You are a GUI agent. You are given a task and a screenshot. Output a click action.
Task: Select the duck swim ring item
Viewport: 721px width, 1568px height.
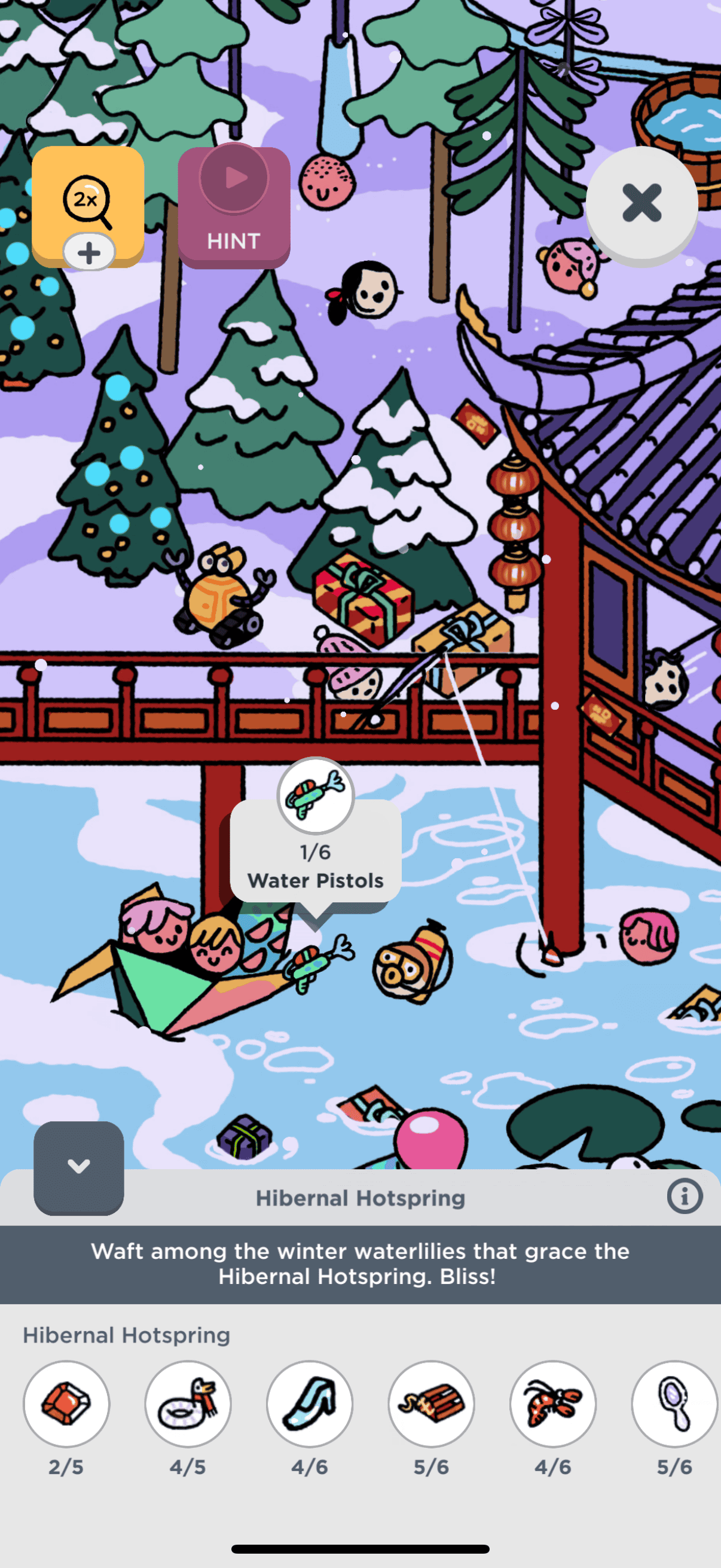tap(188, 1404)
